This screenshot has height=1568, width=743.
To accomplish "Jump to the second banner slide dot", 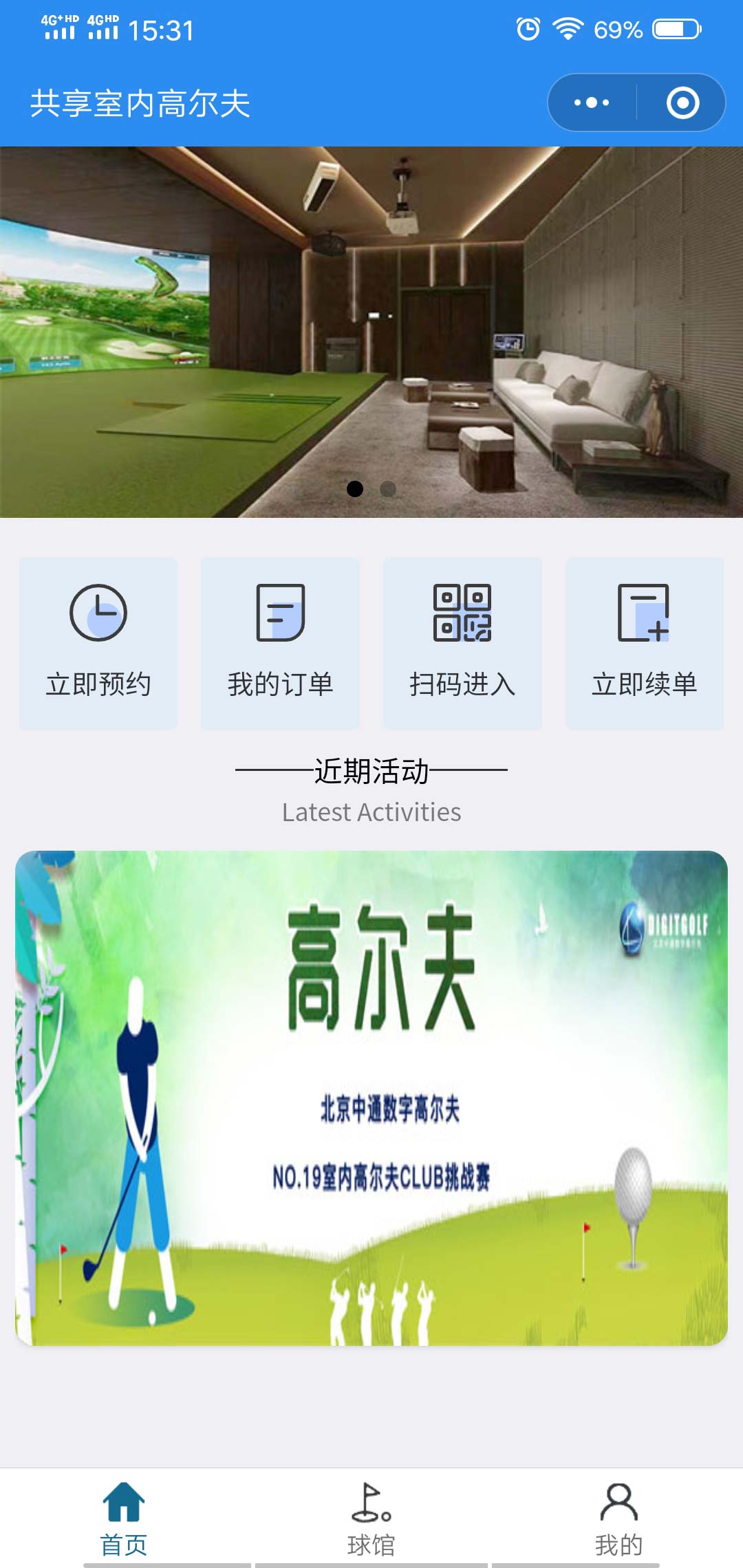I will (x=388, y=489).
